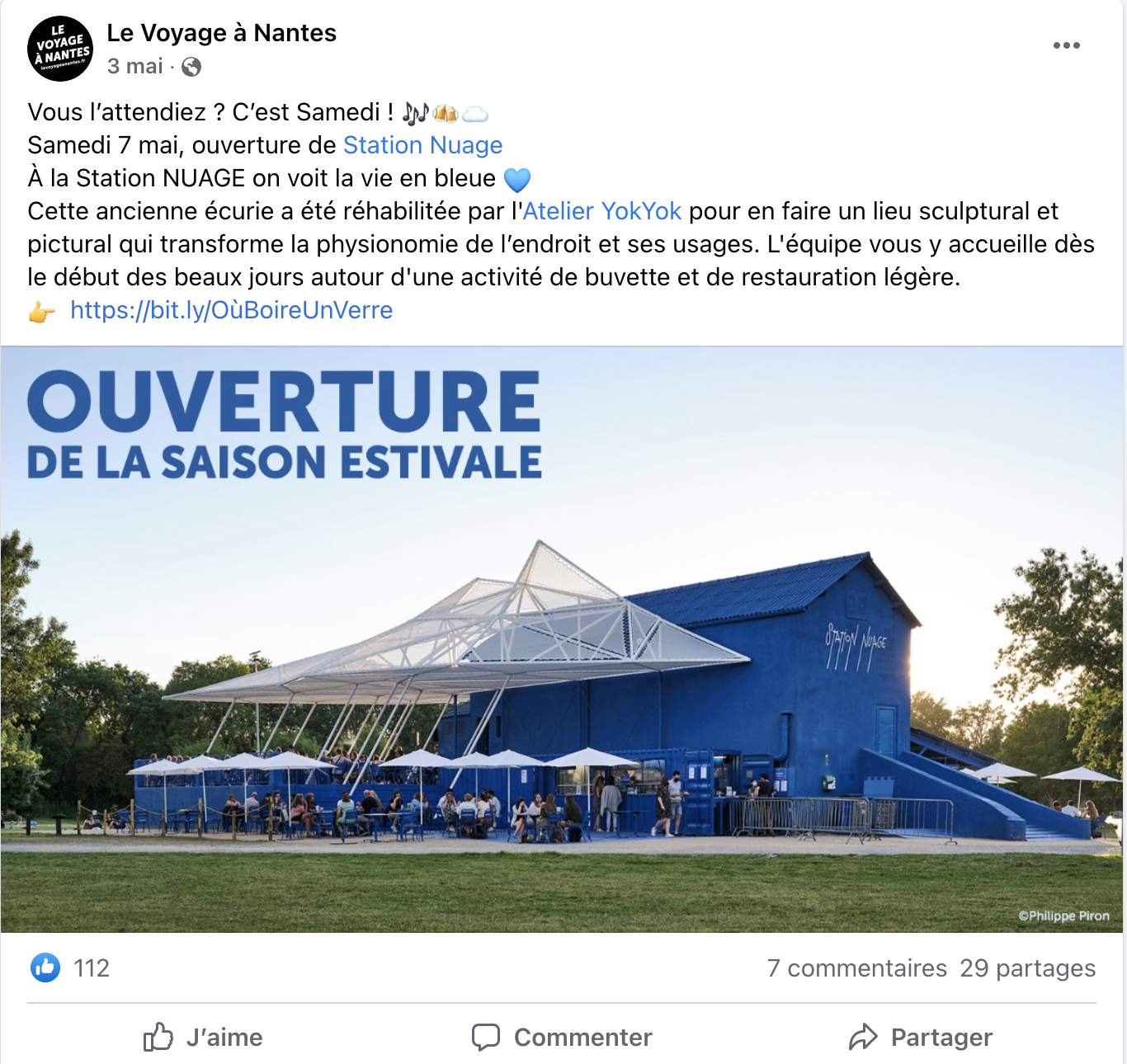Screen dimensions: 1127x1064
Task: Open the bit.ly/OùBoireUnVerre link
Action: pos(231,310)
